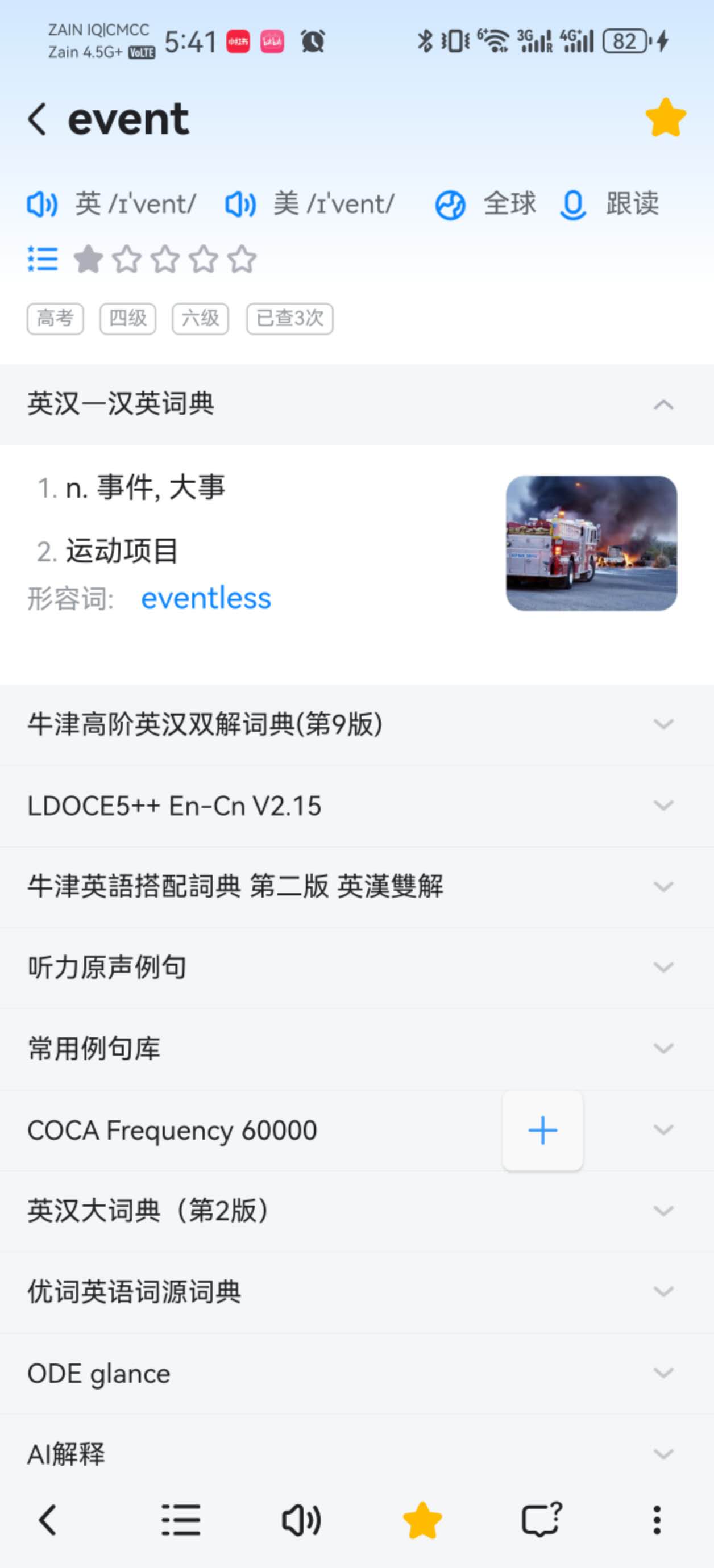Image resolution: width=714 pixels, height=1568 pixels.
Task: Play the British pronunciation audio
Action: [x=43, y=205]
